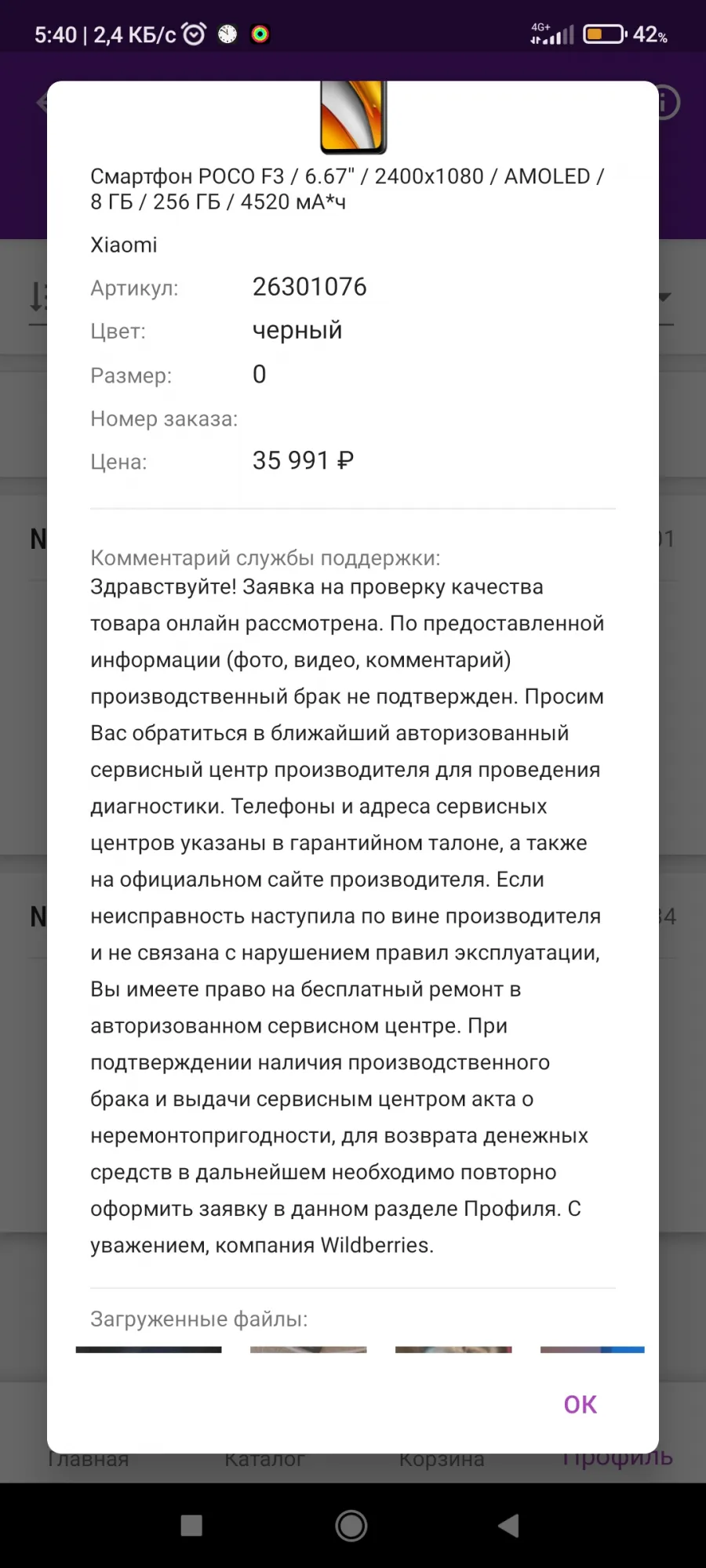Go to the system home screen
706x1568 pixels.
(x=351, y=1525)
